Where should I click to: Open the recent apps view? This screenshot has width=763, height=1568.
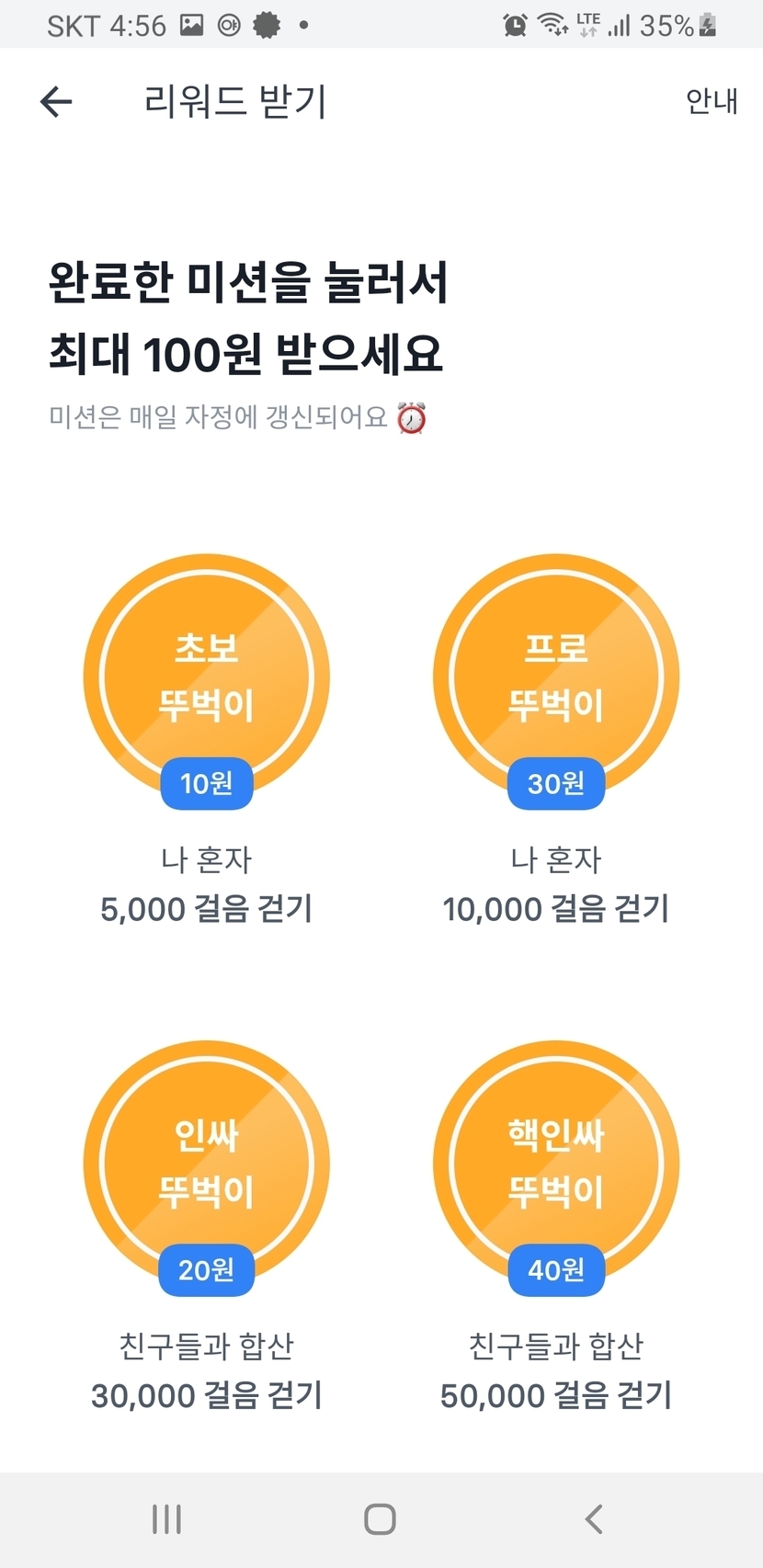point(166,1519)
